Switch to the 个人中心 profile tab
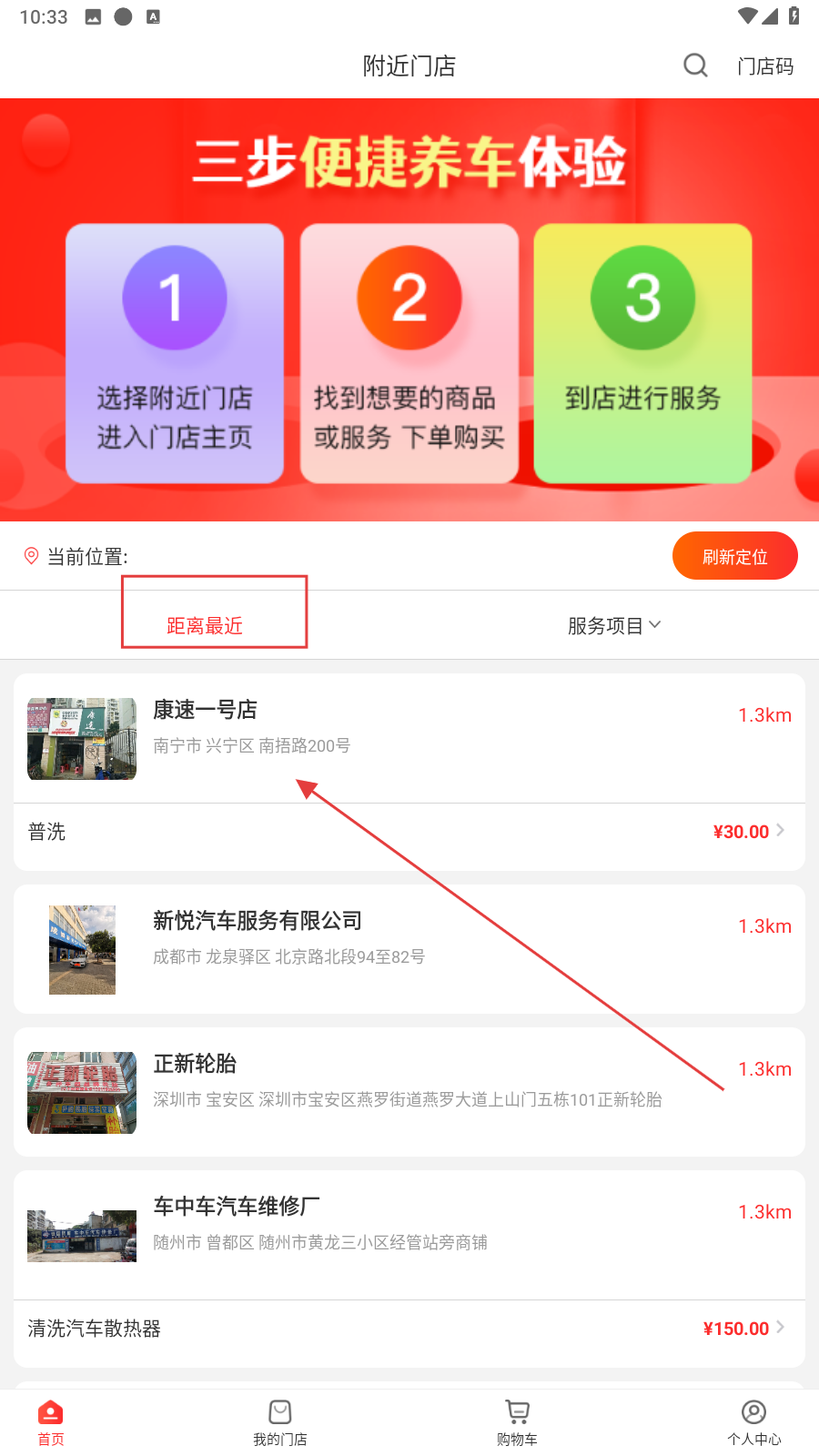Screen dimensions: 819x1456 tap(753, 1422)
